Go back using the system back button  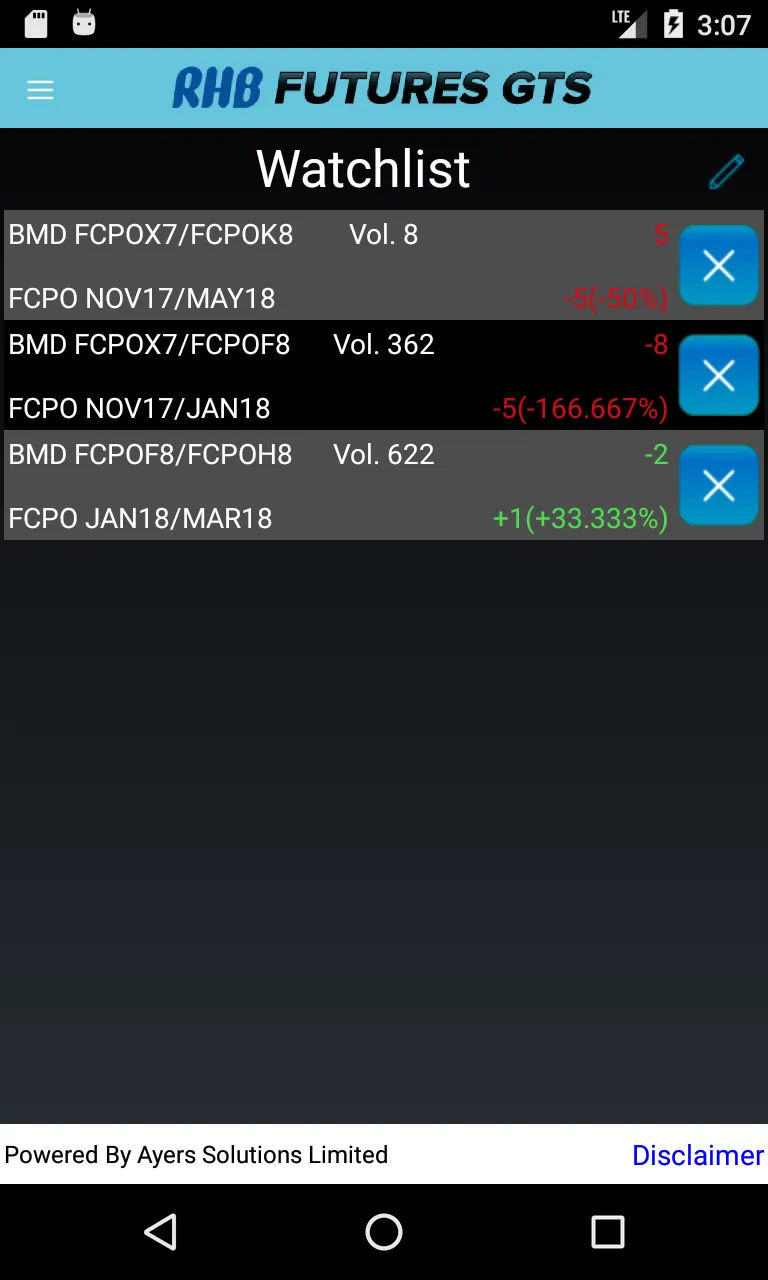[161, 1232]
